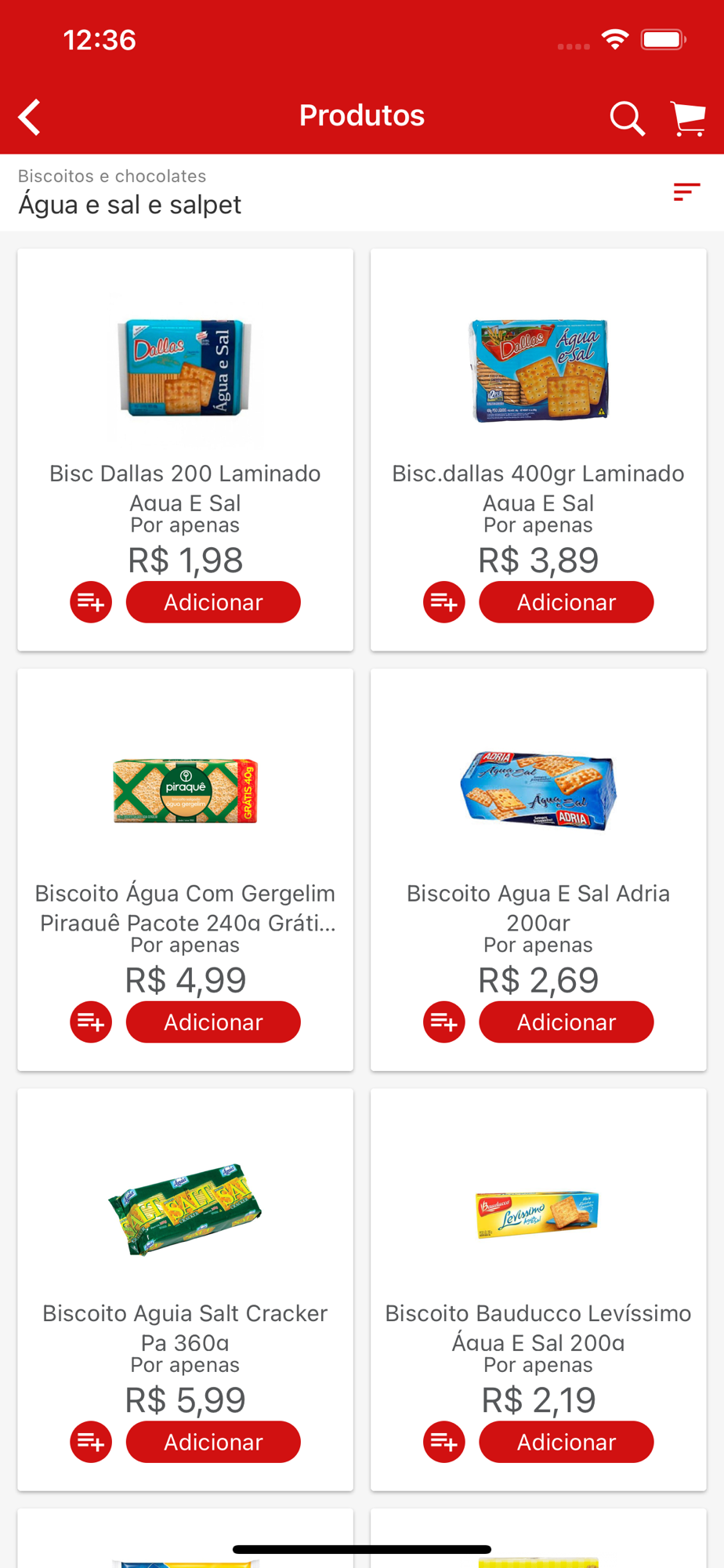View Bisc Dallas 200 Laminado product details
Screen dimensions: 724x1568
point(185,368)
